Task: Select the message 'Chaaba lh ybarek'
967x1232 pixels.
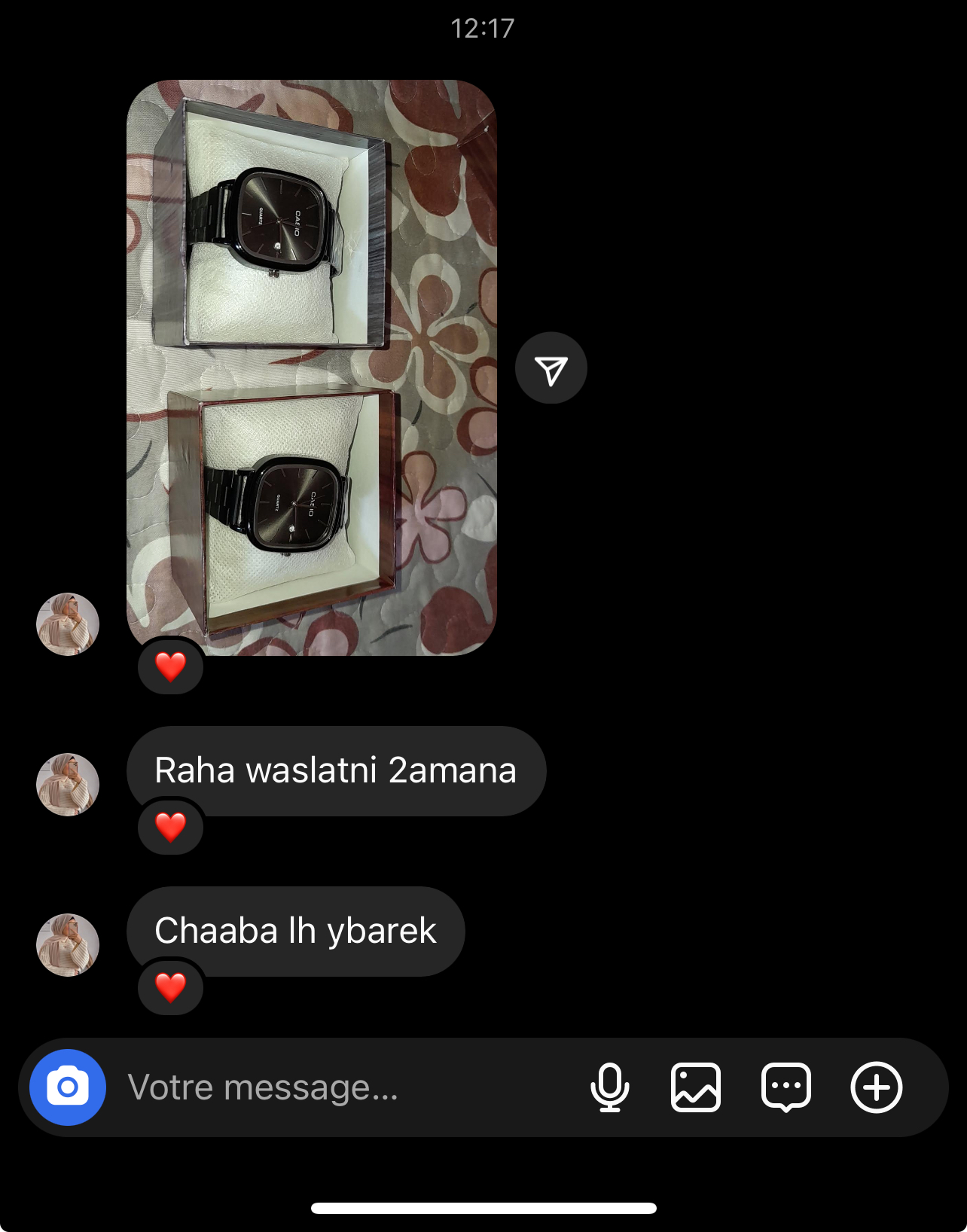Action: 294,931
